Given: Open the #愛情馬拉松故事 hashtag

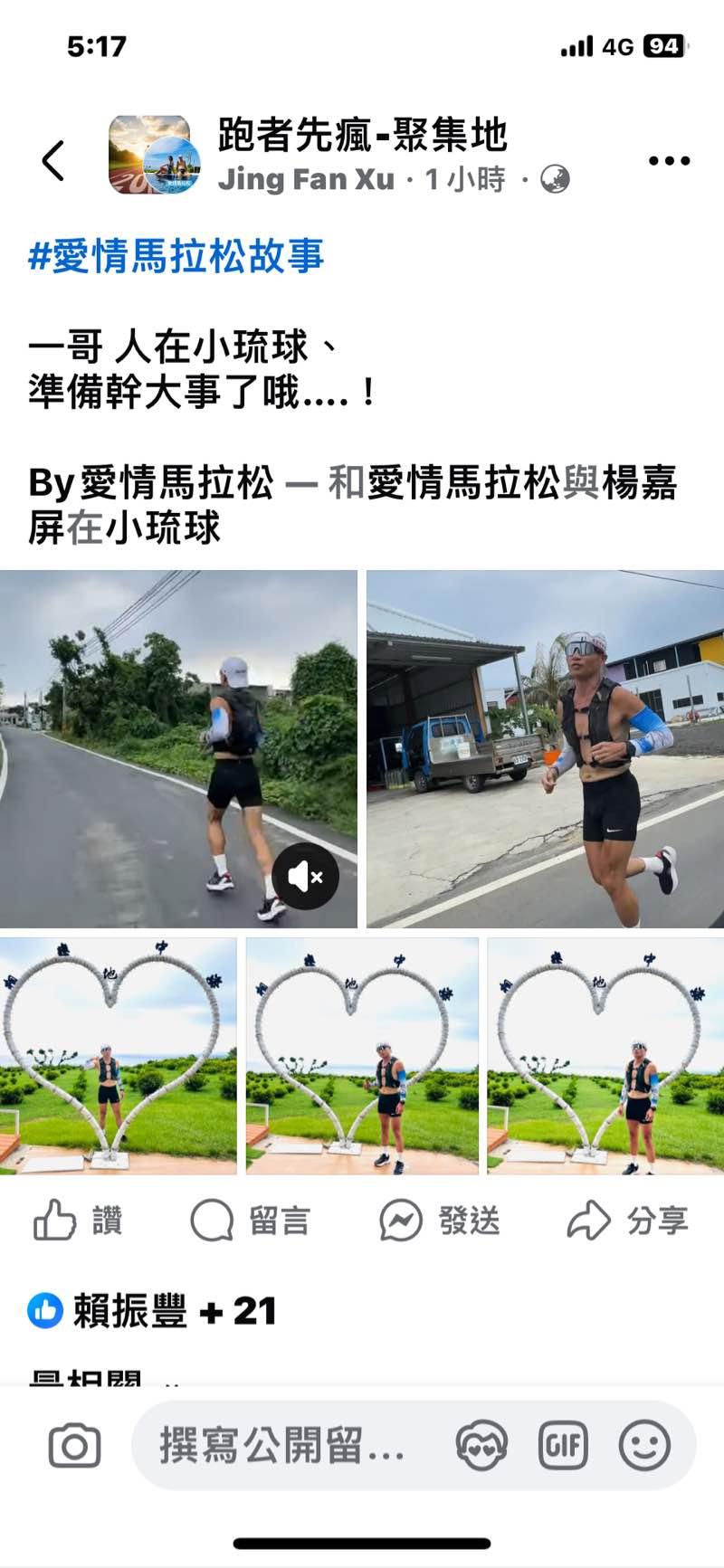Looking at the screenshot, I should click(176, 256).
